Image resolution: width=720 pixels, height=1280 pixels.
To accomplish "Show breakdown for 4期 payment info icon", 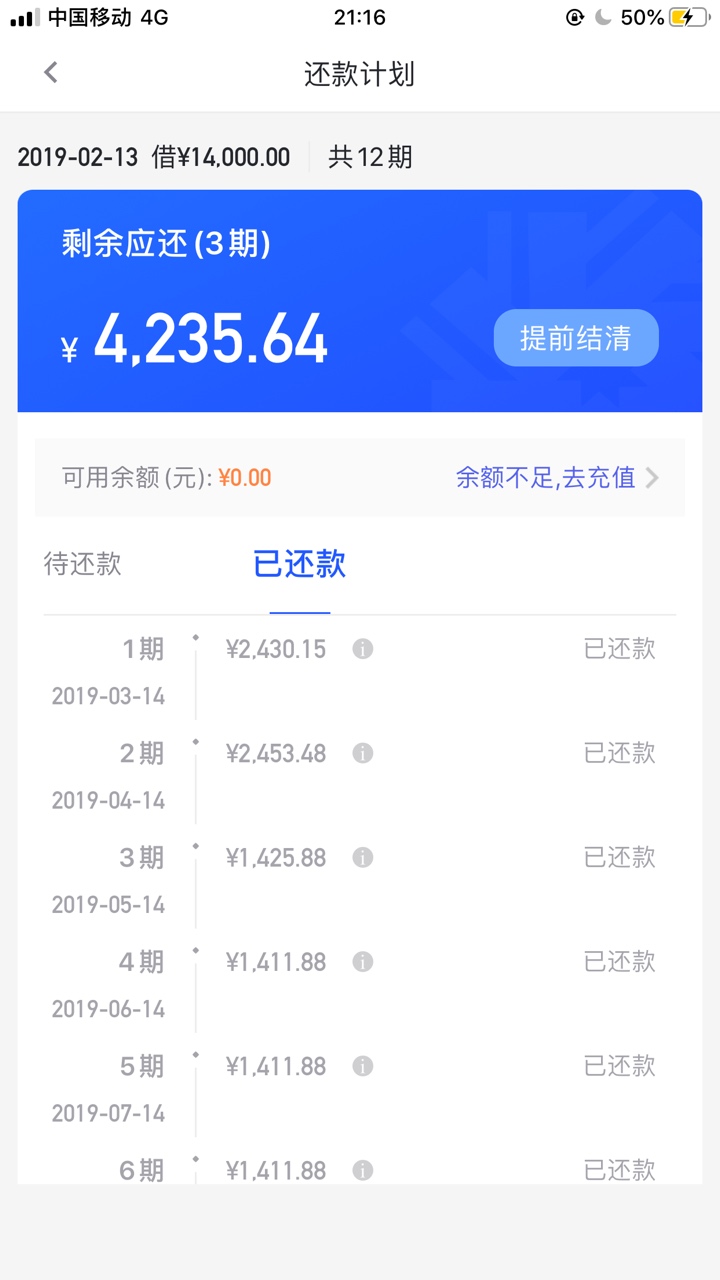I will (x=363, y=962).
